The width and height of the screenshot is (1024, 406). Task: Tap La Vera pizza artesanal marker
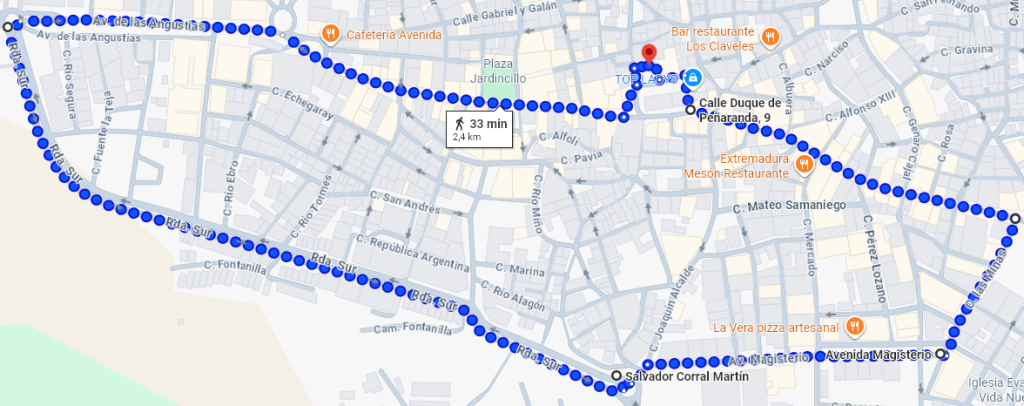[x=854, y=326]
